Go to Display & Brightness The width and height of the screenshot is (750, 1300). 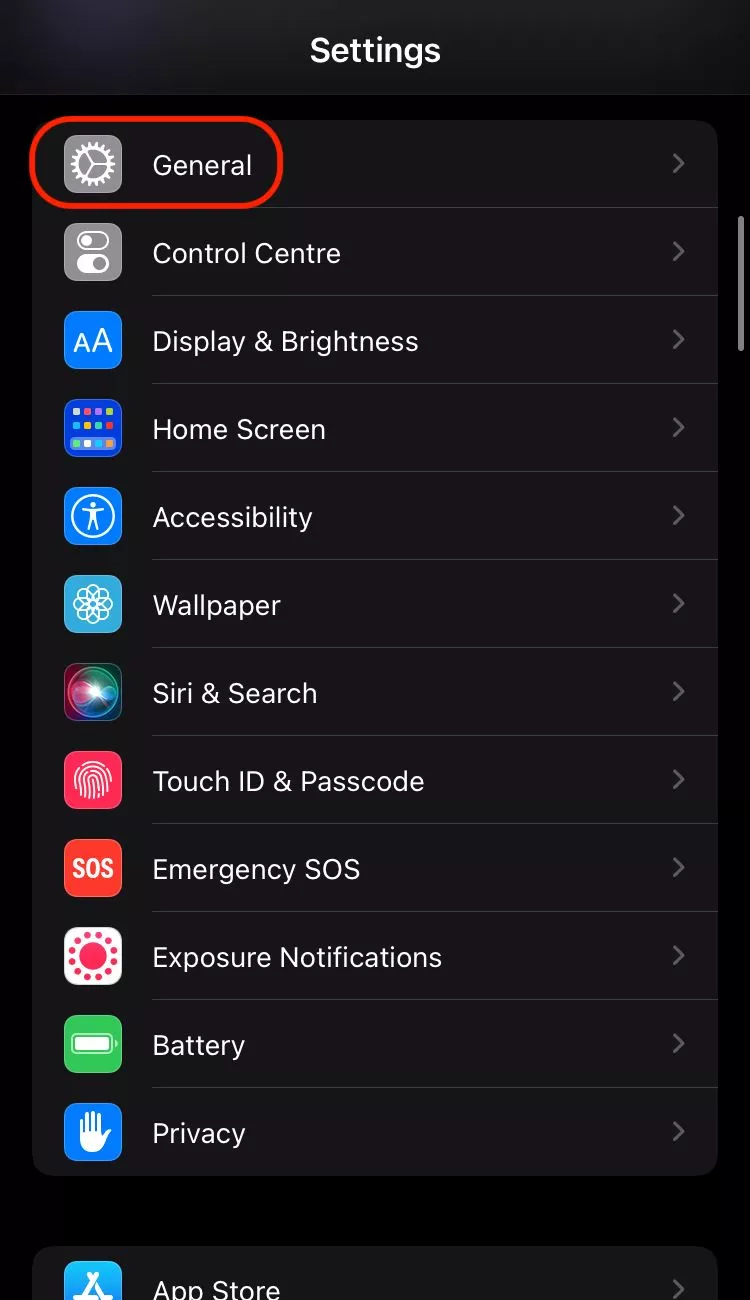click(x=375, y=340)
